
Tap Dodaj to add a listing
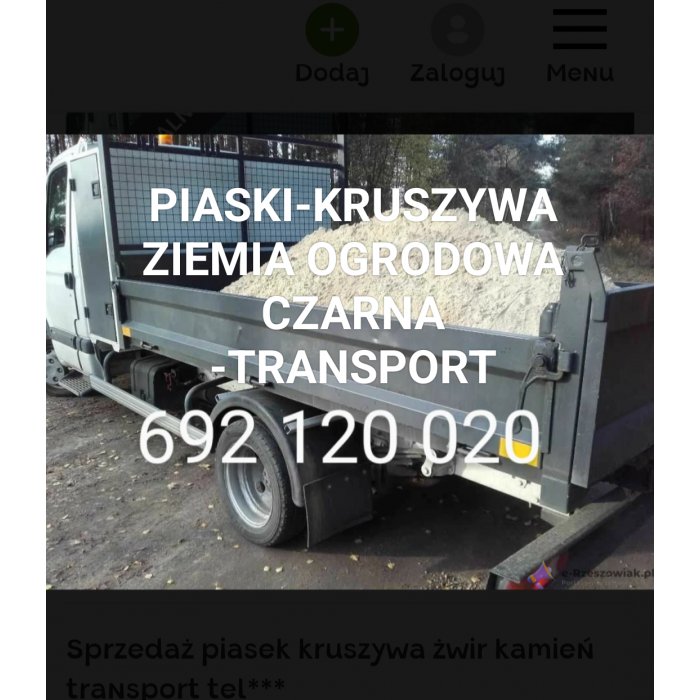(332, 44)
